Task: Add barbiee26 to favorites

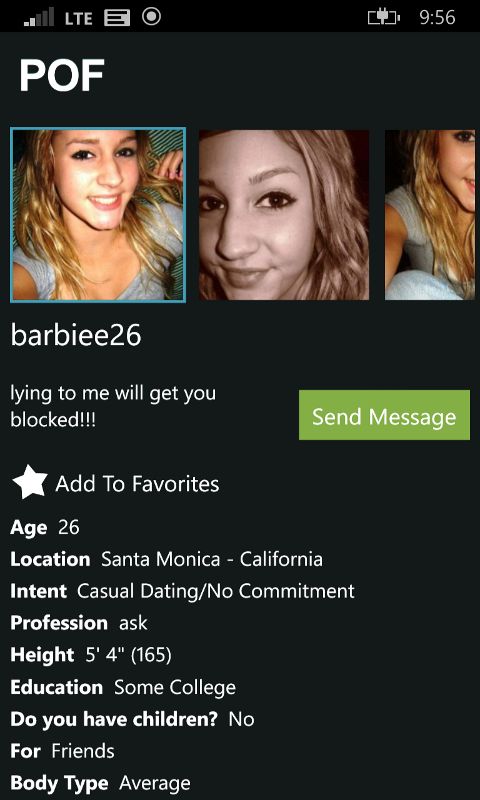Action: pyautogui.click(x=115, y=483)
